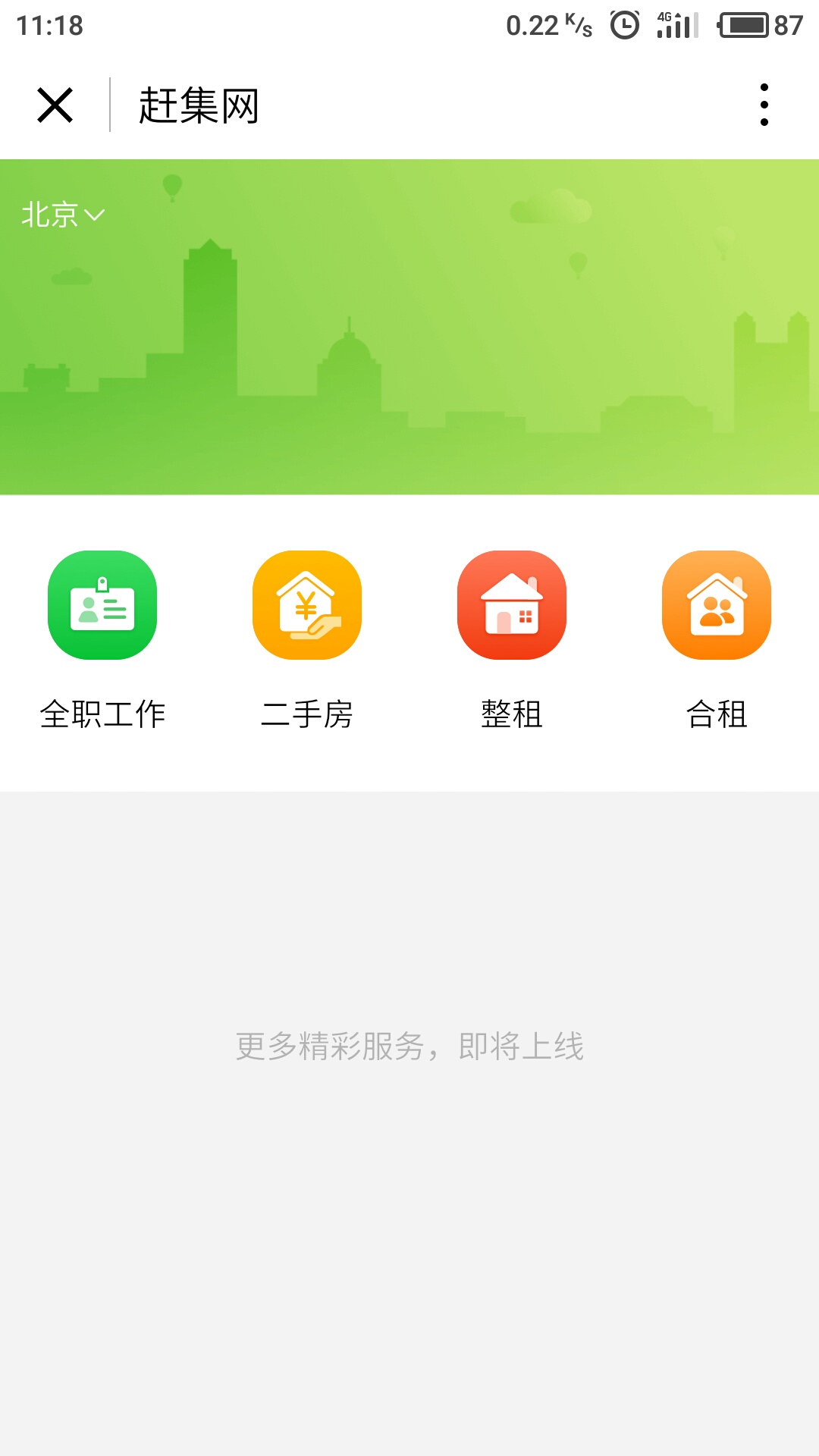Viewport: 819px width, 1456px height.
Task: Open the 全职工作 (full-time jobs) icon
Action: (x=103, y=603)
